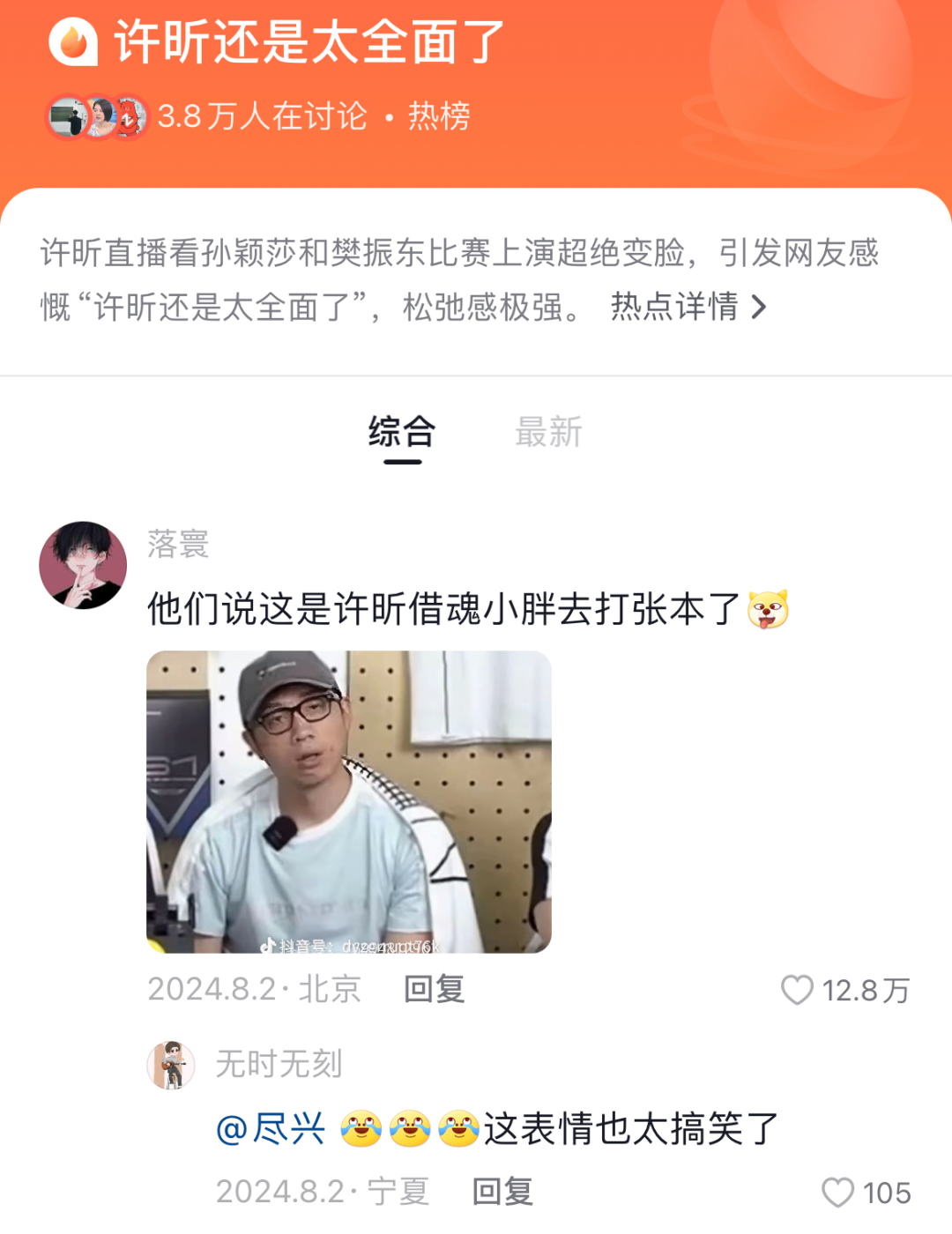Viewport: 952px width, 1234px height.
Task: Open 落寰's profile avatar
Action: [x=83, y=565]
